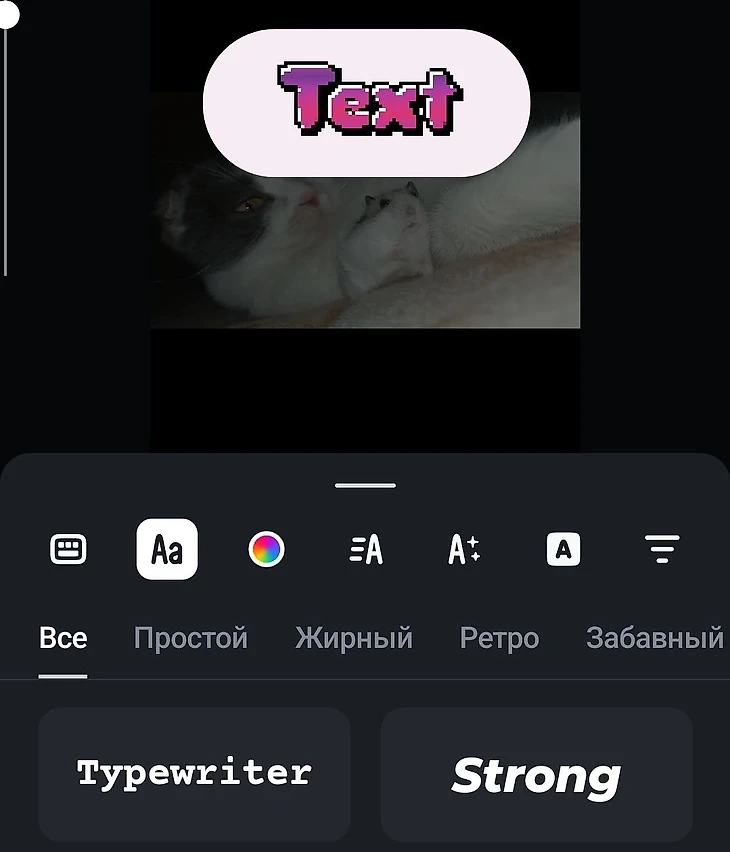Switch to the Забавный font tab
The image size is (730, 852).
[x=654, y=638]
